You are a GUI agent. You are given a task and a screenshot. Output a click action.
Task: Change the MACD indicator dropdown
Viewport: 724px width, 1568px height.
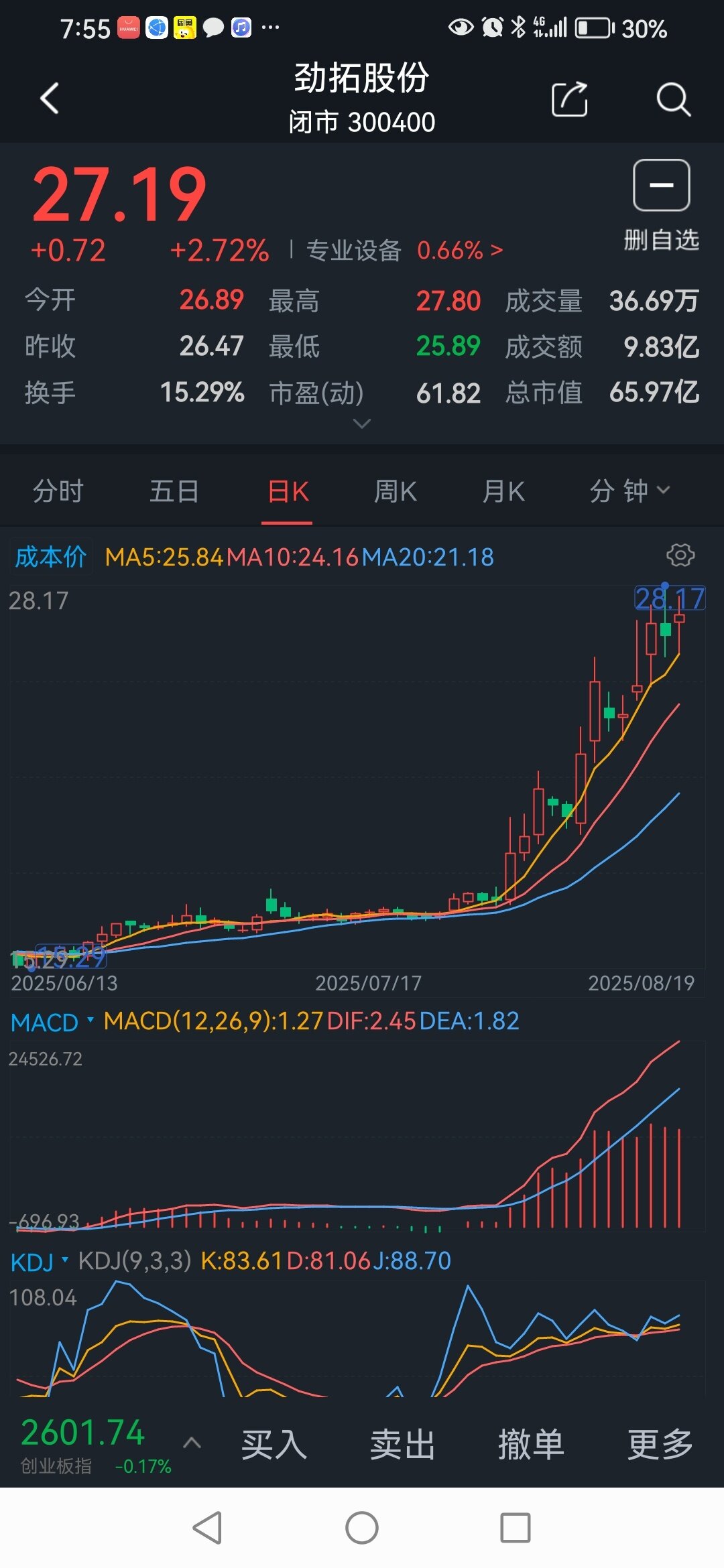(52, 1023)
